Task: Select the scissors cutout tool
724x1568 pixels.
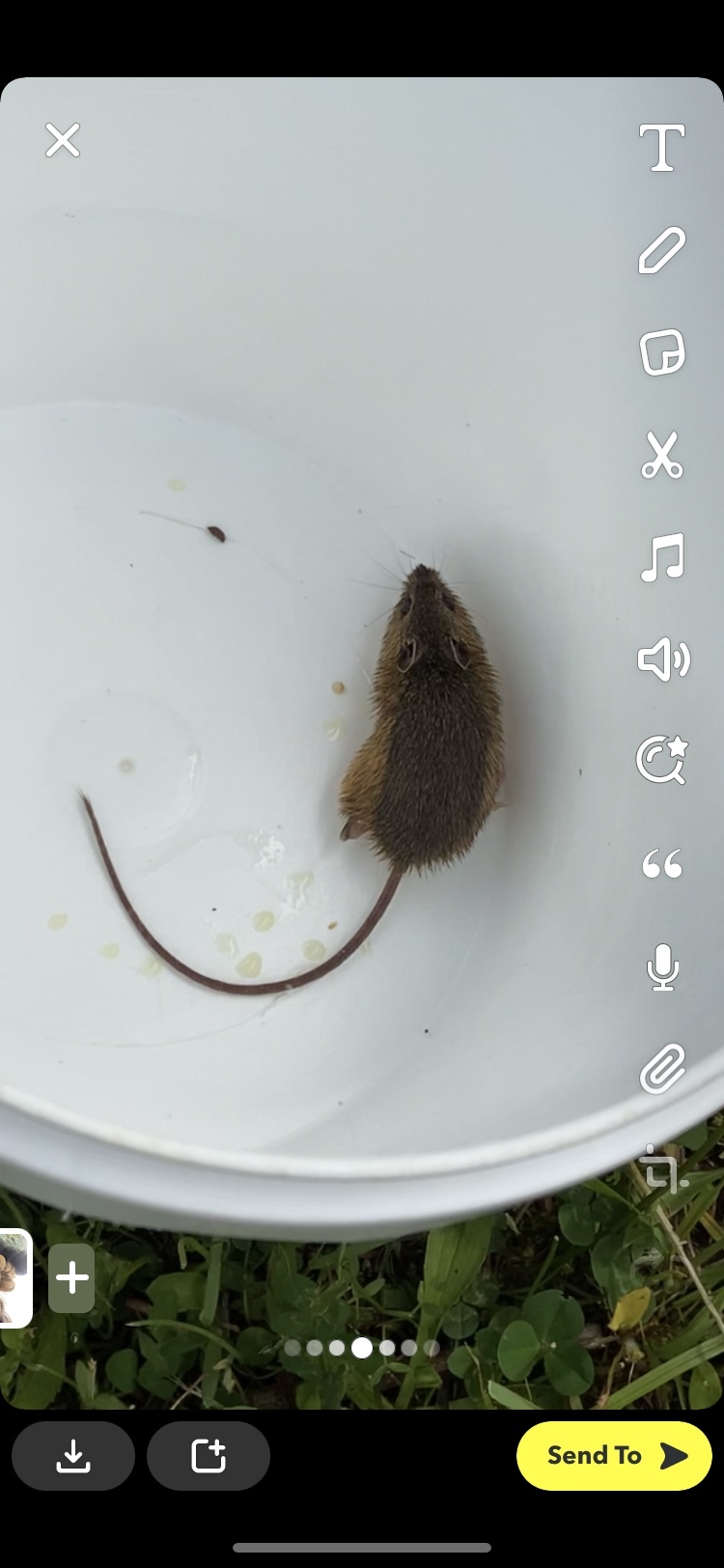Action: 662,455
